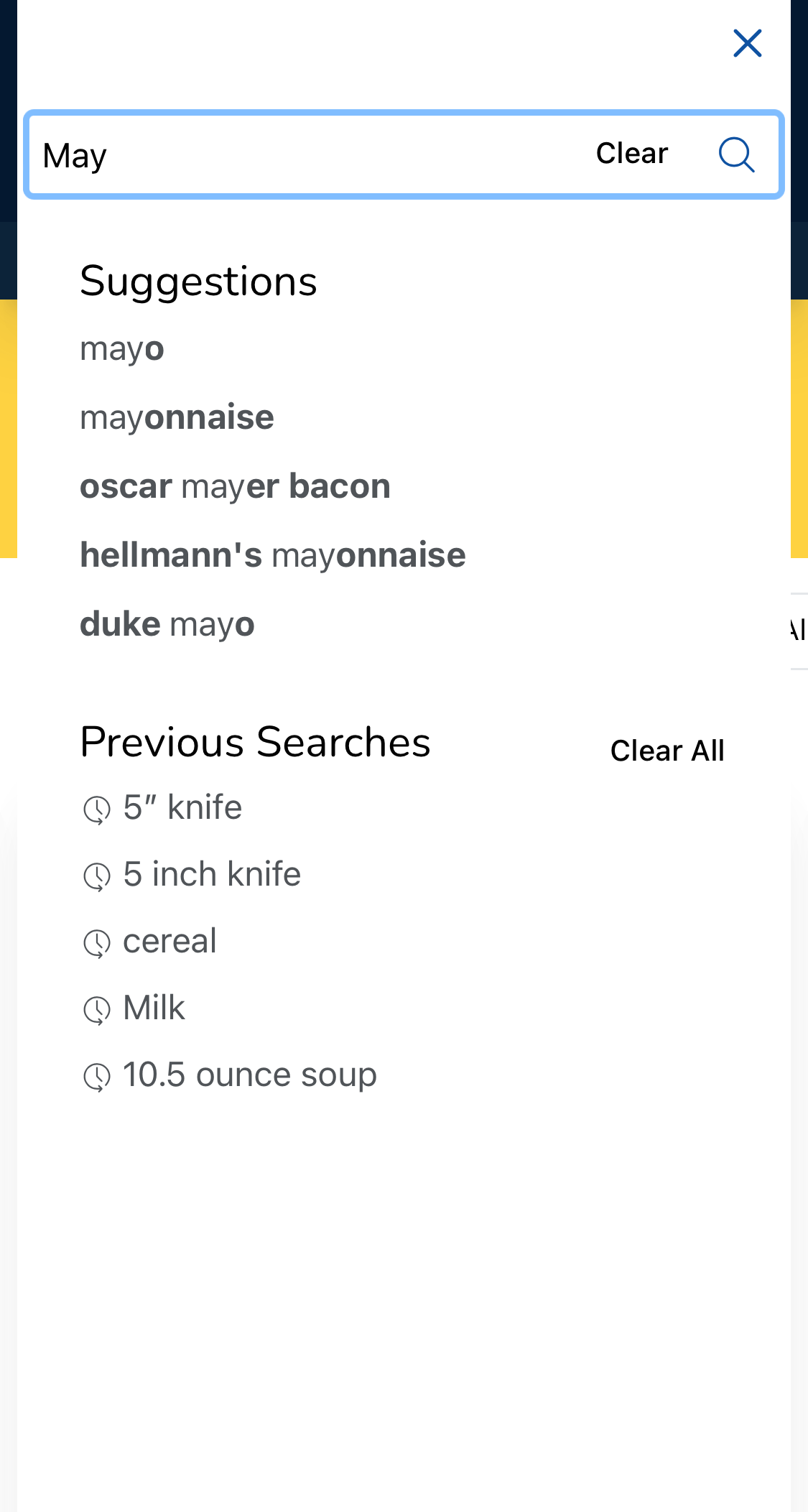
Task: Open the previous search for Milk
Action: coord(153,1008)
